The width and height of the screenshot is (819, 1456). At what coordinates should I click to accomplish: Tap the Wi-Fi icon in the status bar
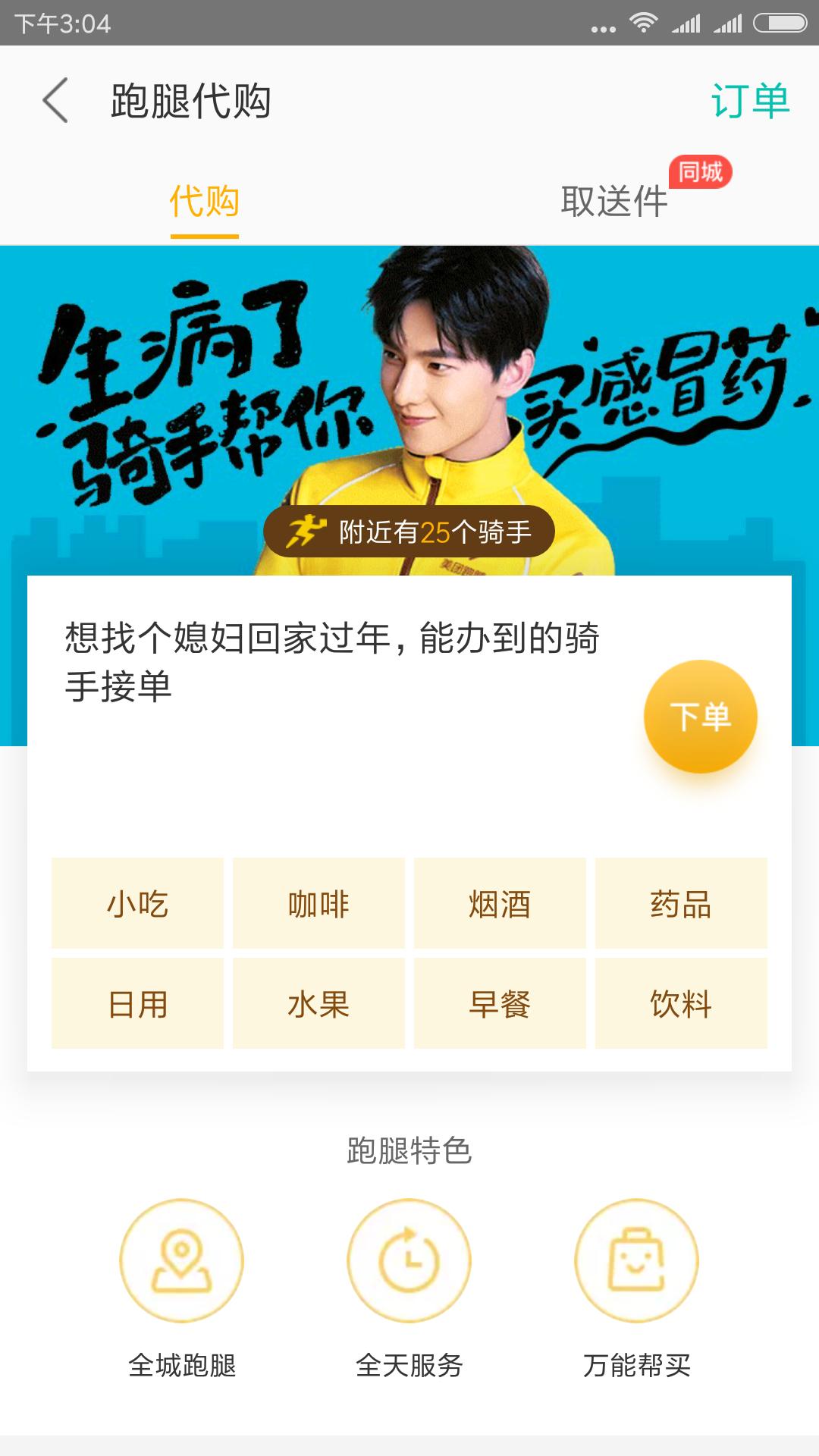point(643,21)
